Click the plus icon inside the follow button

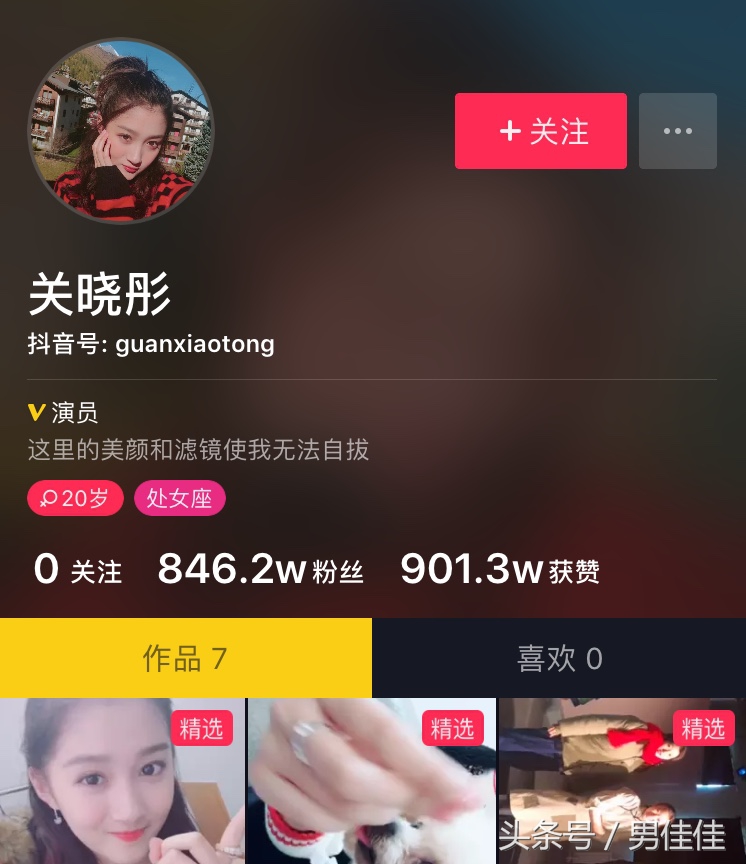[510, 130]
